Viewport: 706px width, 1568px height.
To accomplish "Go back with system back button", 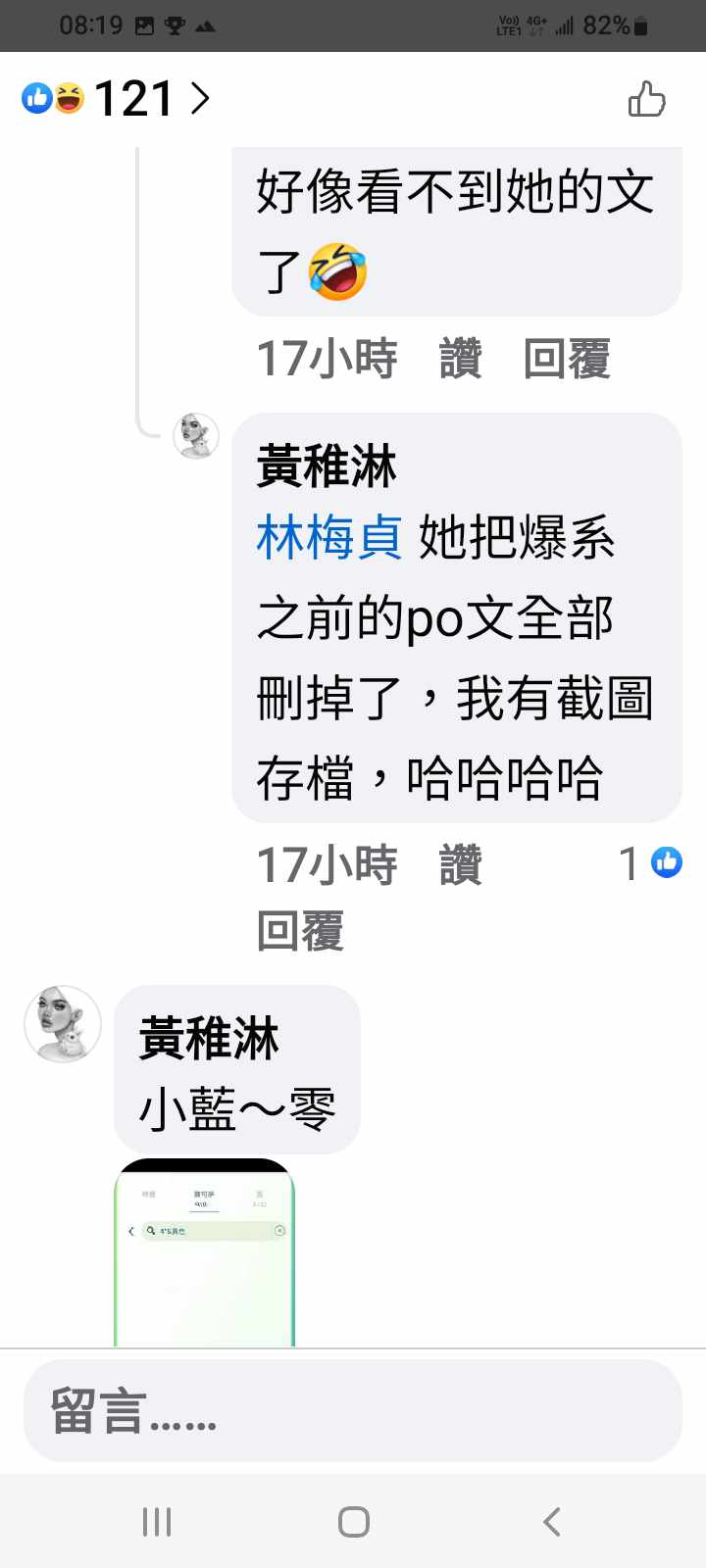I will 551,1522.
